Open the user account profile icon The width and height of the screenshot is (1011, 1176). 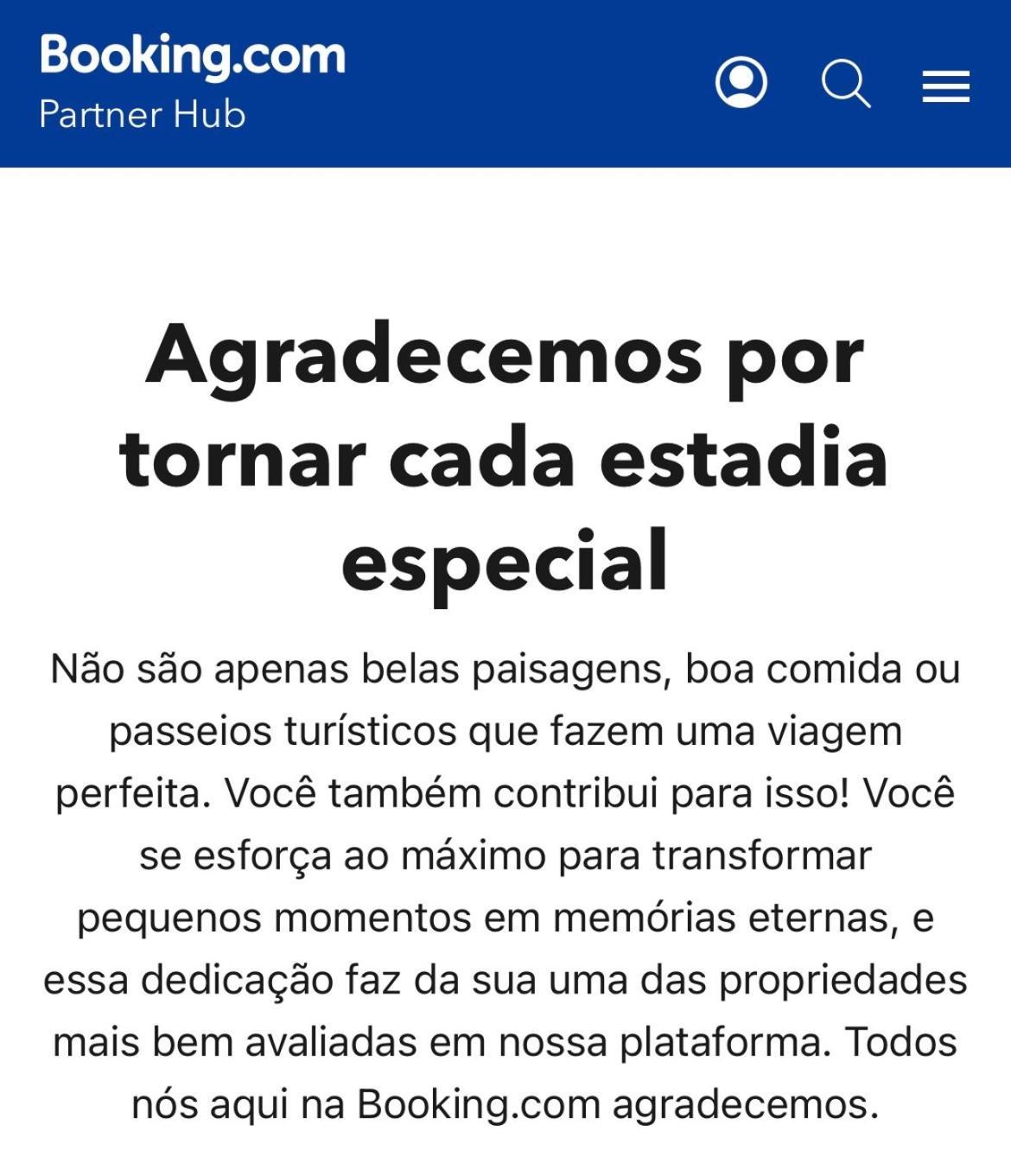tap(741, 83)
